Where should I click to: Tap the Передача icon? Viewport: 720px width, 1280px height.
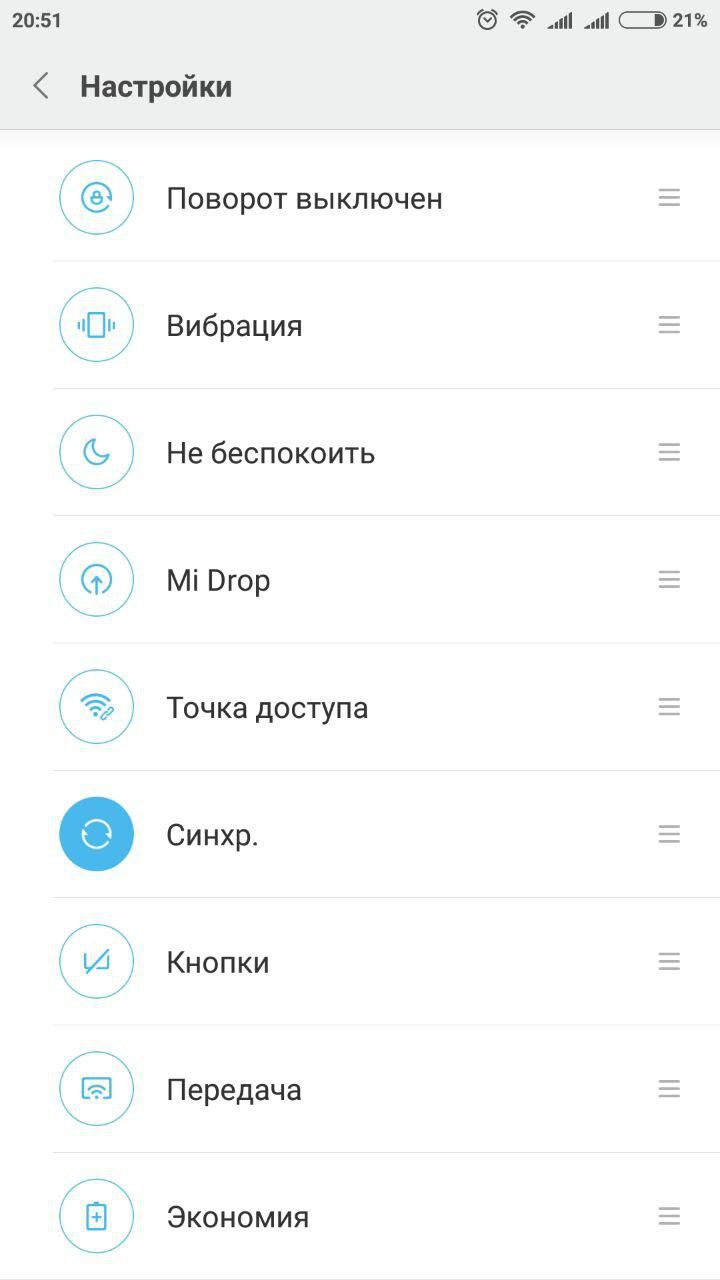click(96, 1089)
